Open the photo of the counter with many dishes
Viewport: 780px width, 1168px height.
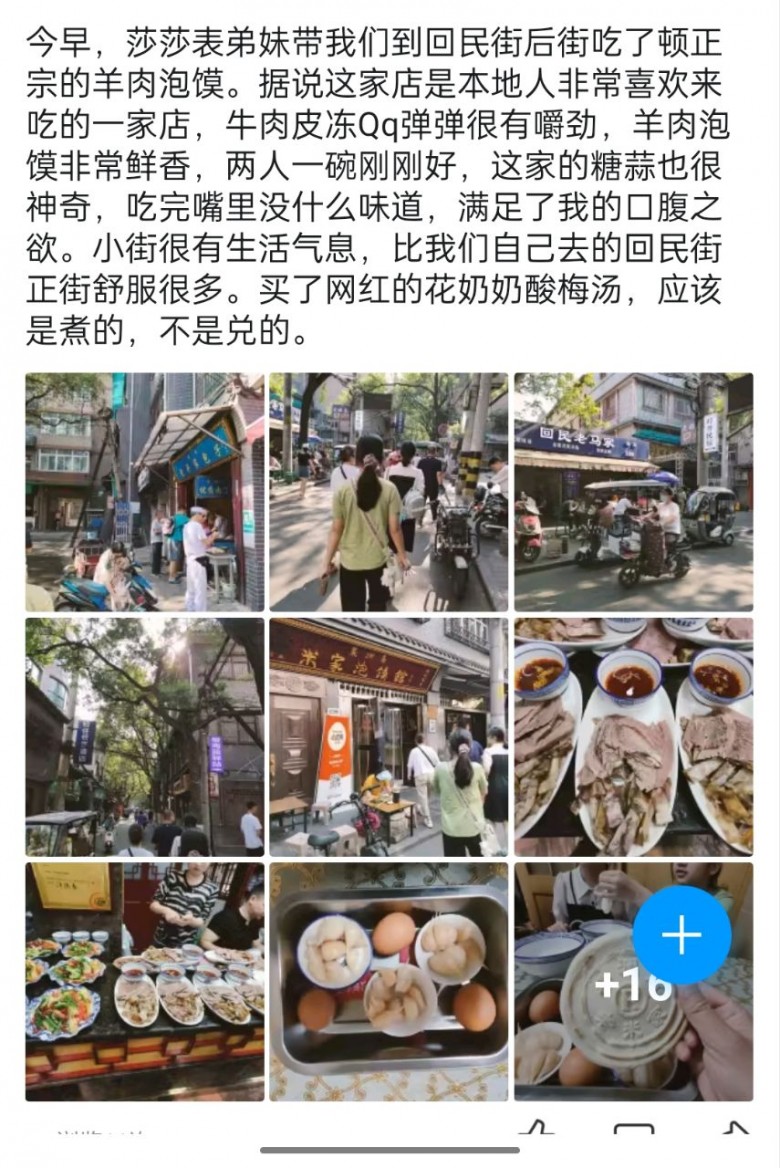pyautogui.click(x=145, y=982)
